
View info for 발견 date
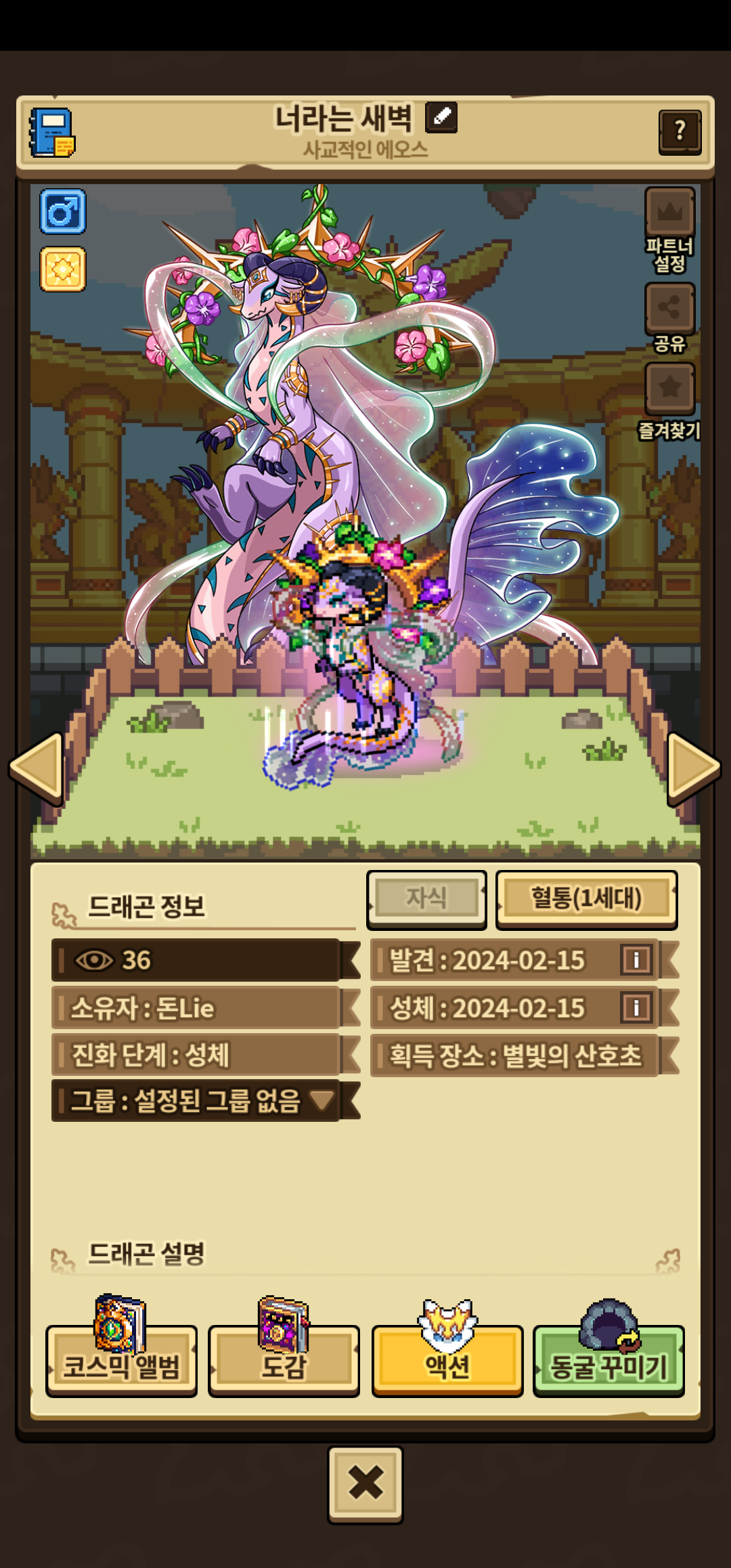click(636, 960)
